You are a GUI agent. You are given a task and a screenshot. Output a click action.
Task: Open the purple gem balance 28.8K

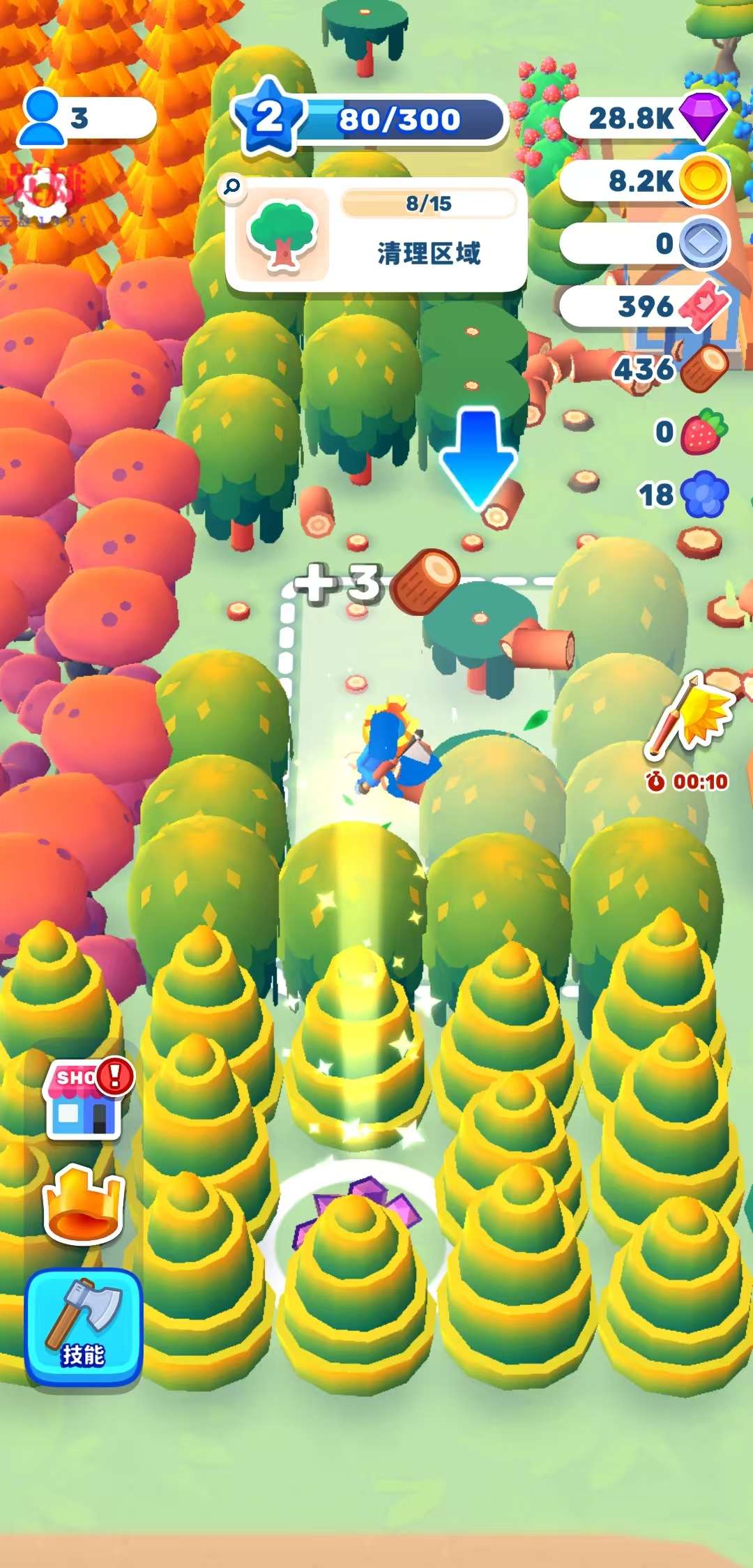click(645, 118)
